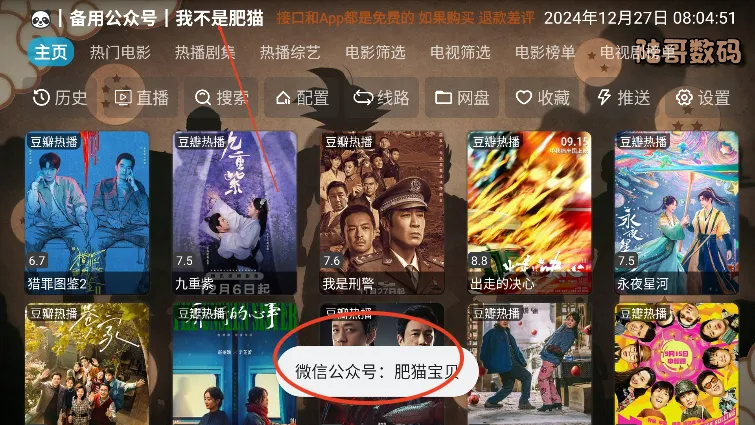
Task: Switch to 电视筛选 tab
Action: 460,53
